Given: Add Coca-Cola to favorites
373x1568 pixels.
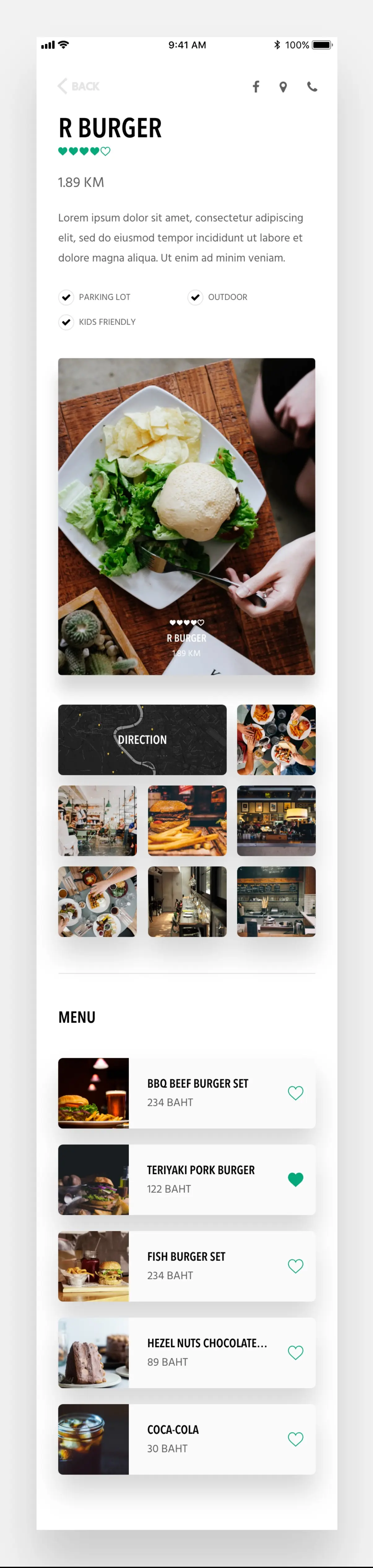Looking at the screenshot, I should (x=296, y=1439).
